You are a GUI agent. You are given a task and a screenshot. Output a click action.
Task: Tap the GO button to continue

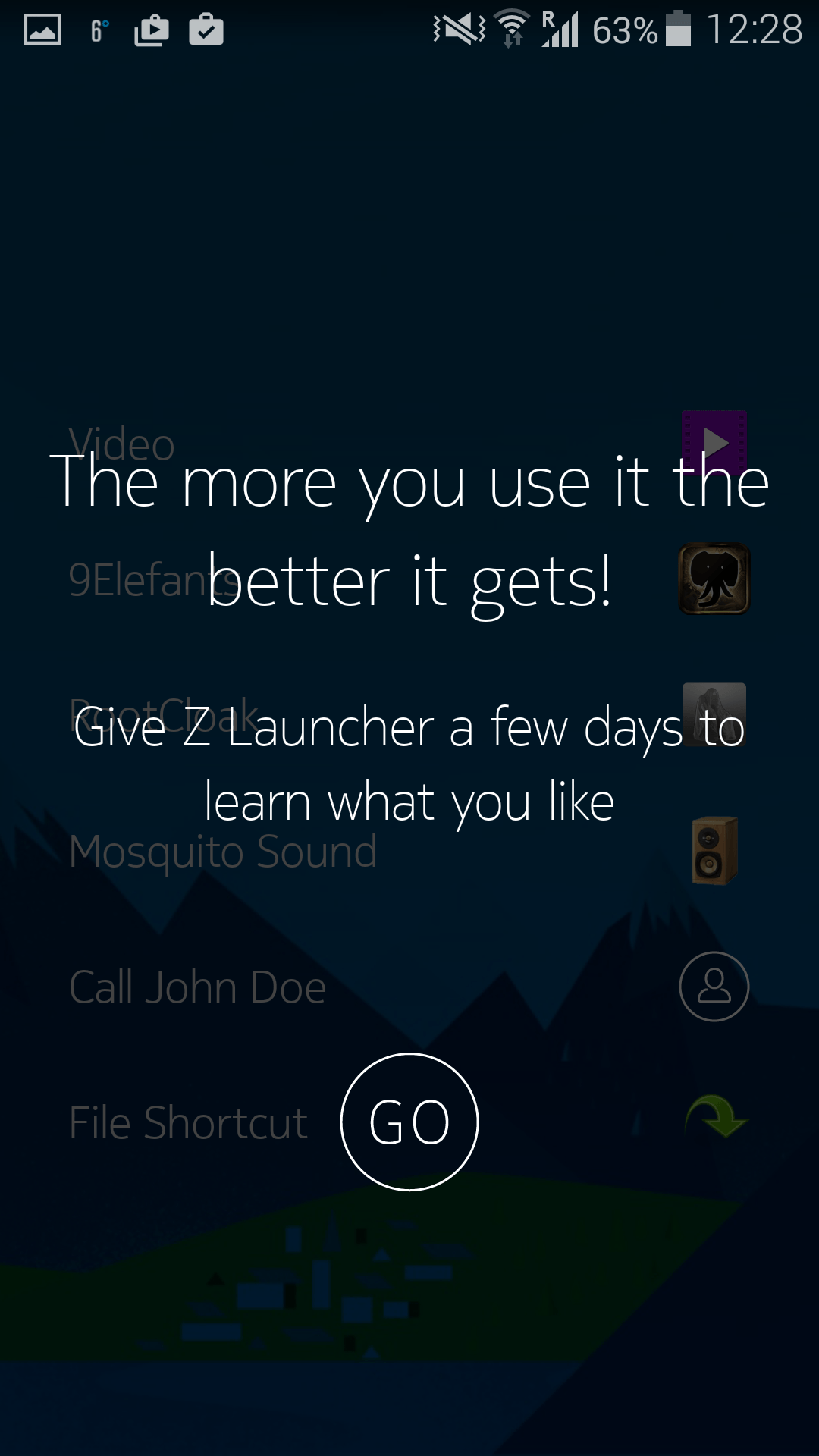[x=409, y=1122]
